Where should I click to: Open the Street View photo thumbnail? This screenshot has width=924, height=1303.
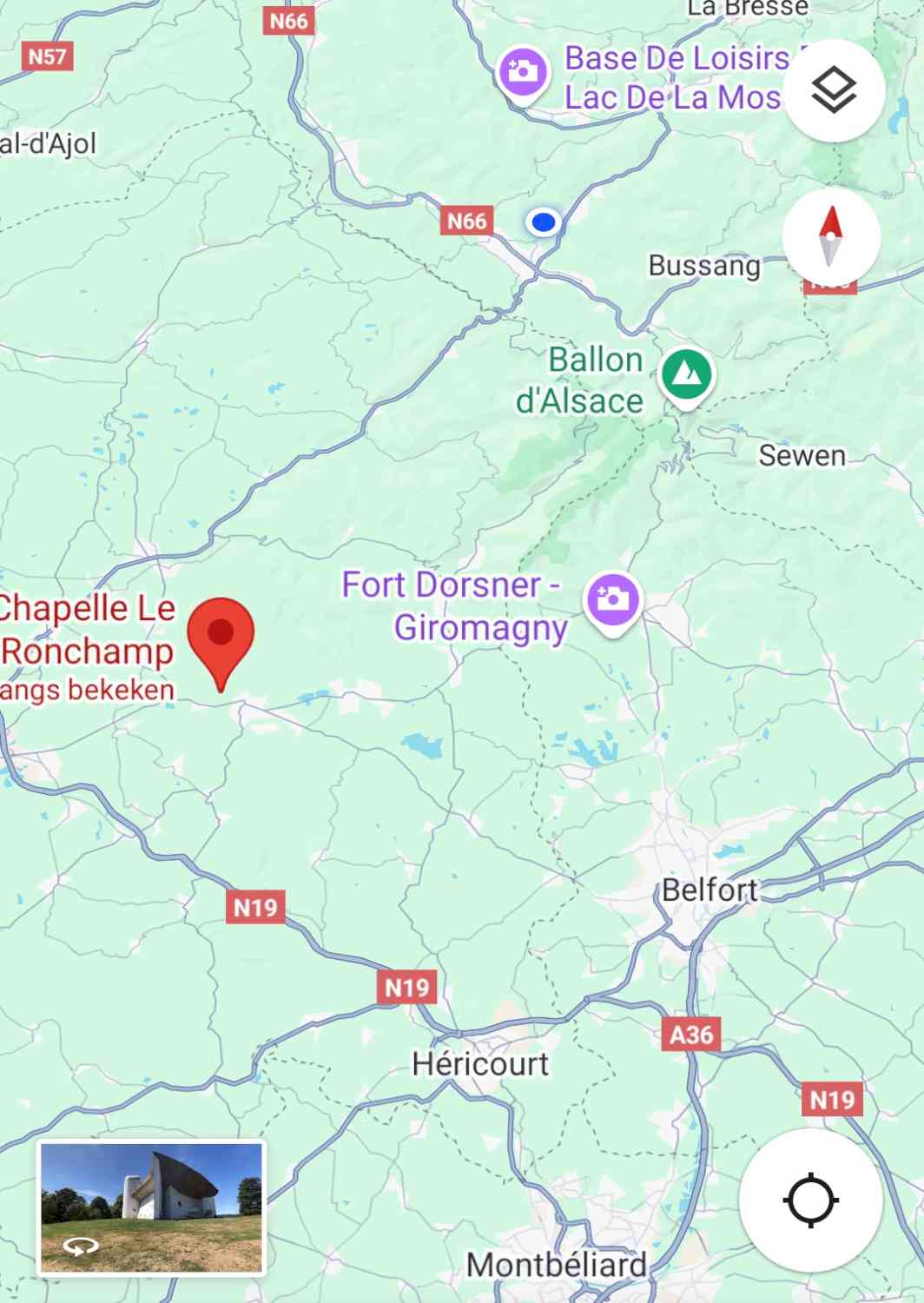click(151, 1207)
